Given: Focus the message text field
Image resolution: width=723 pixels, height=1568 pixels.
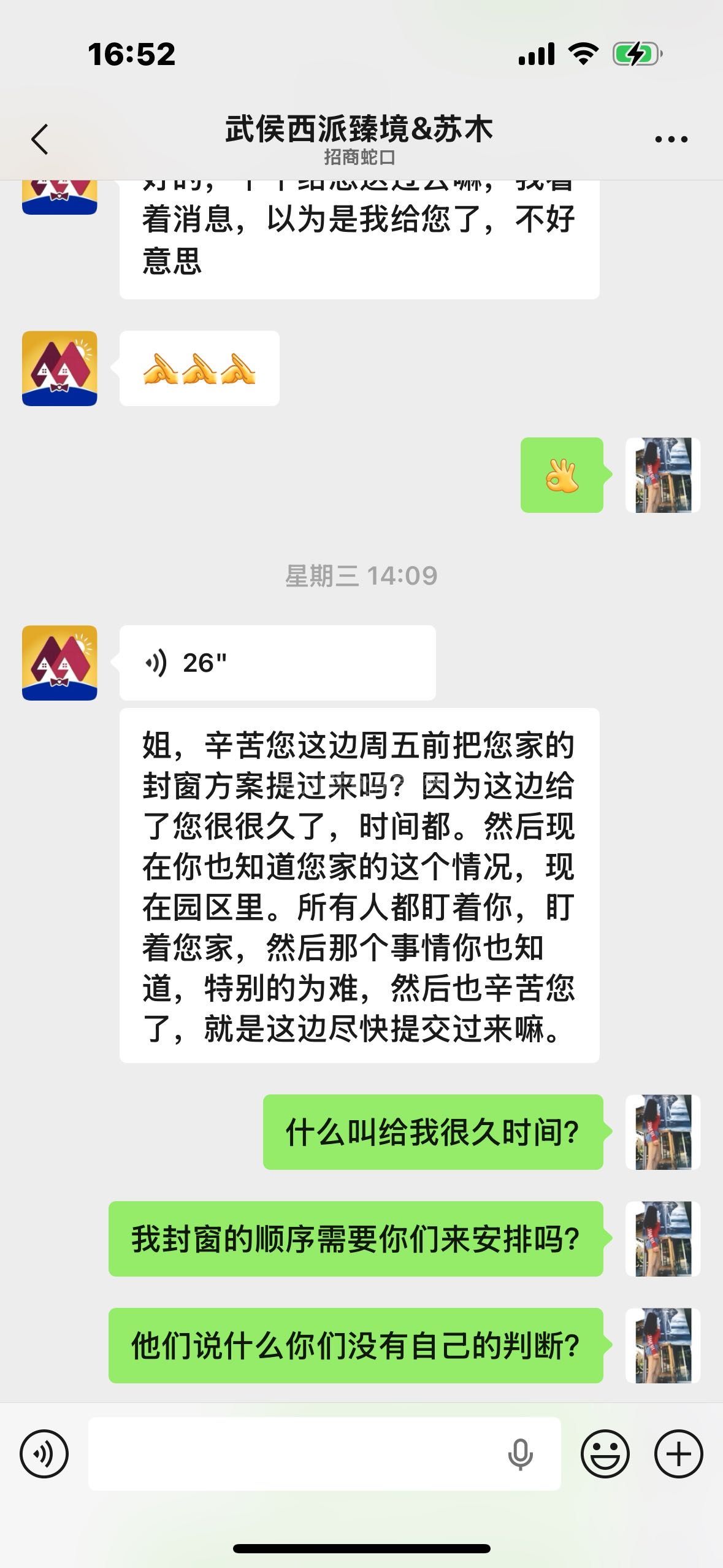Looking at the screenshot, I should [294, 1453].
